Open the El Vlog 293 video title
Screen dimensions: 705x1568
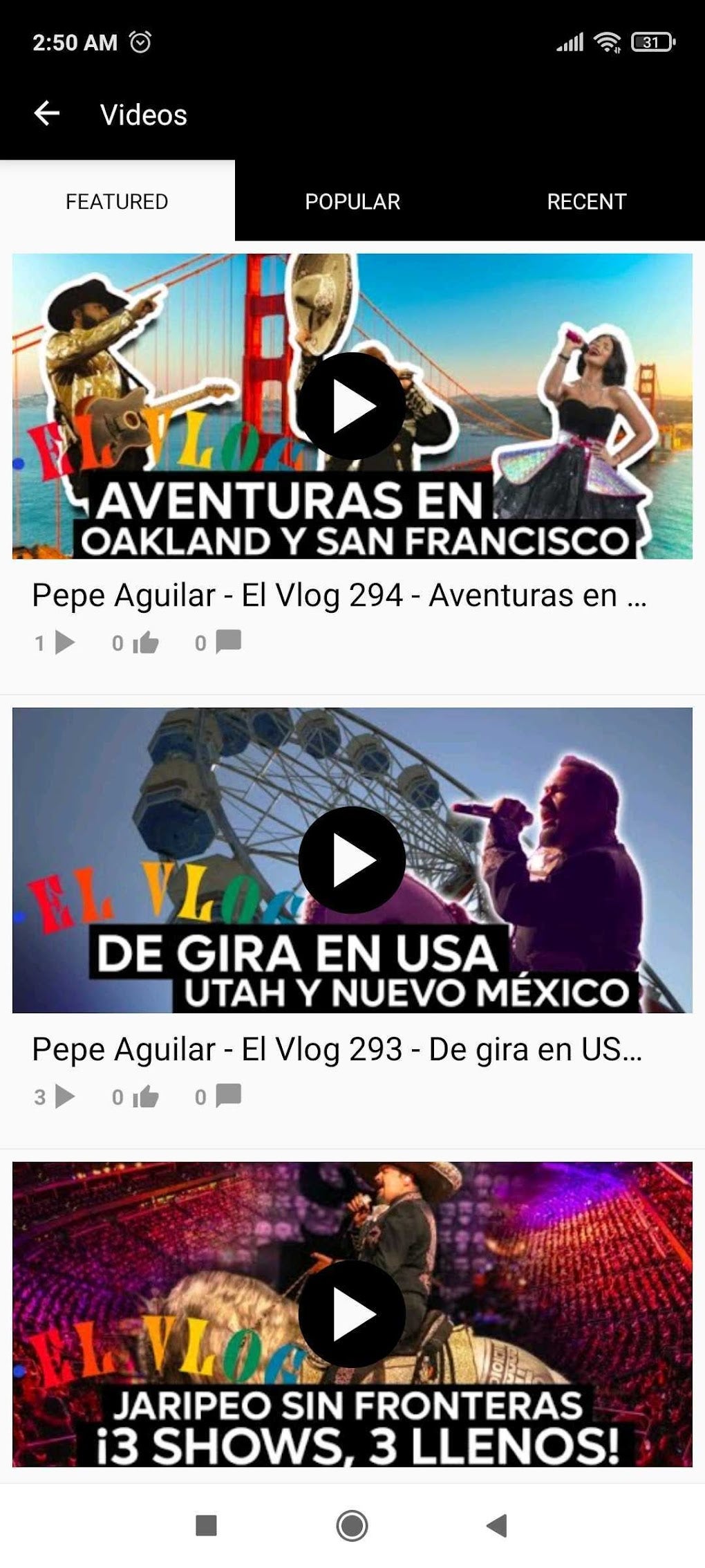(337, 1049)
